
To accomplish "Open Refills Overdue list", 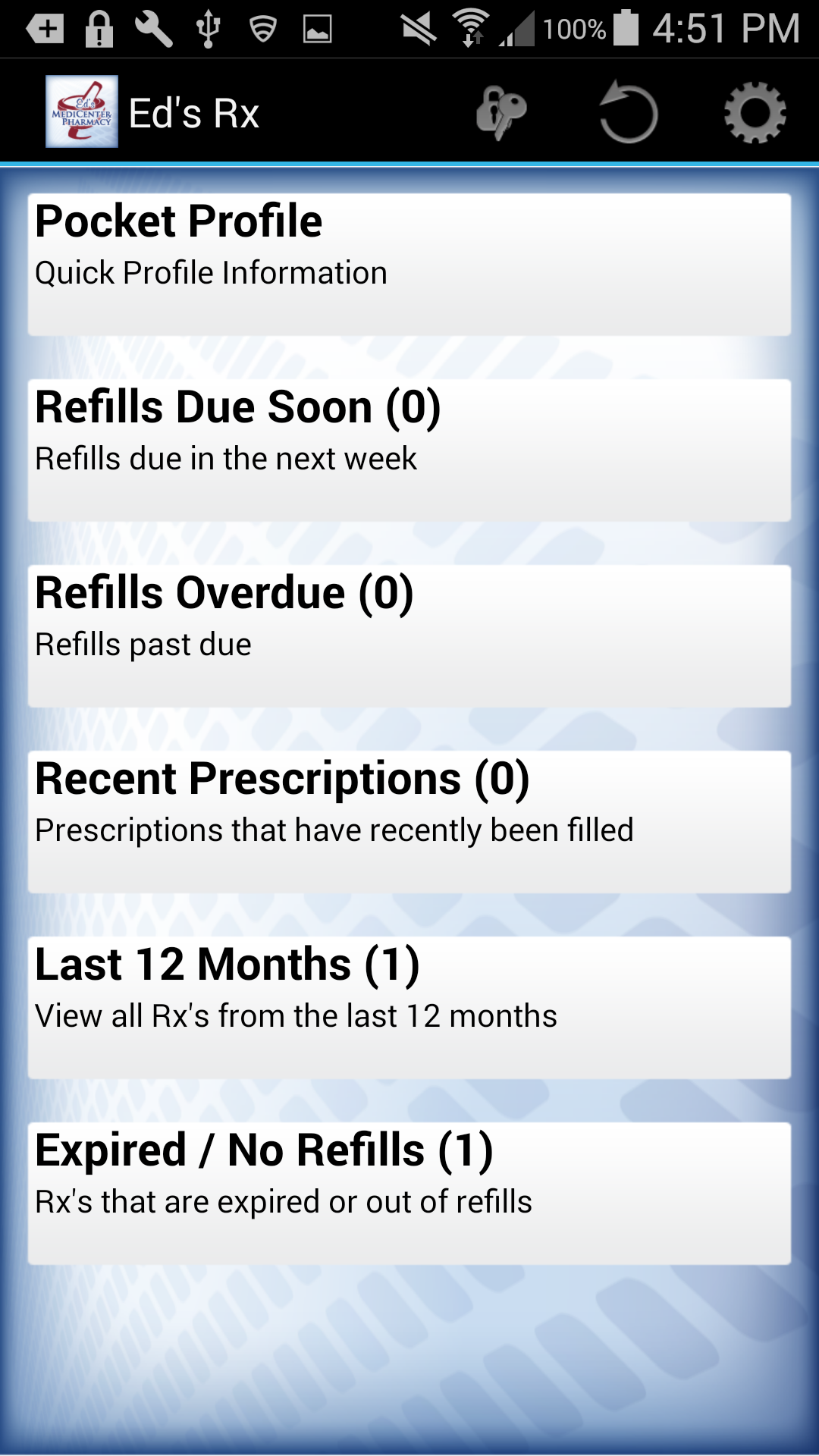I will point(409,635).
